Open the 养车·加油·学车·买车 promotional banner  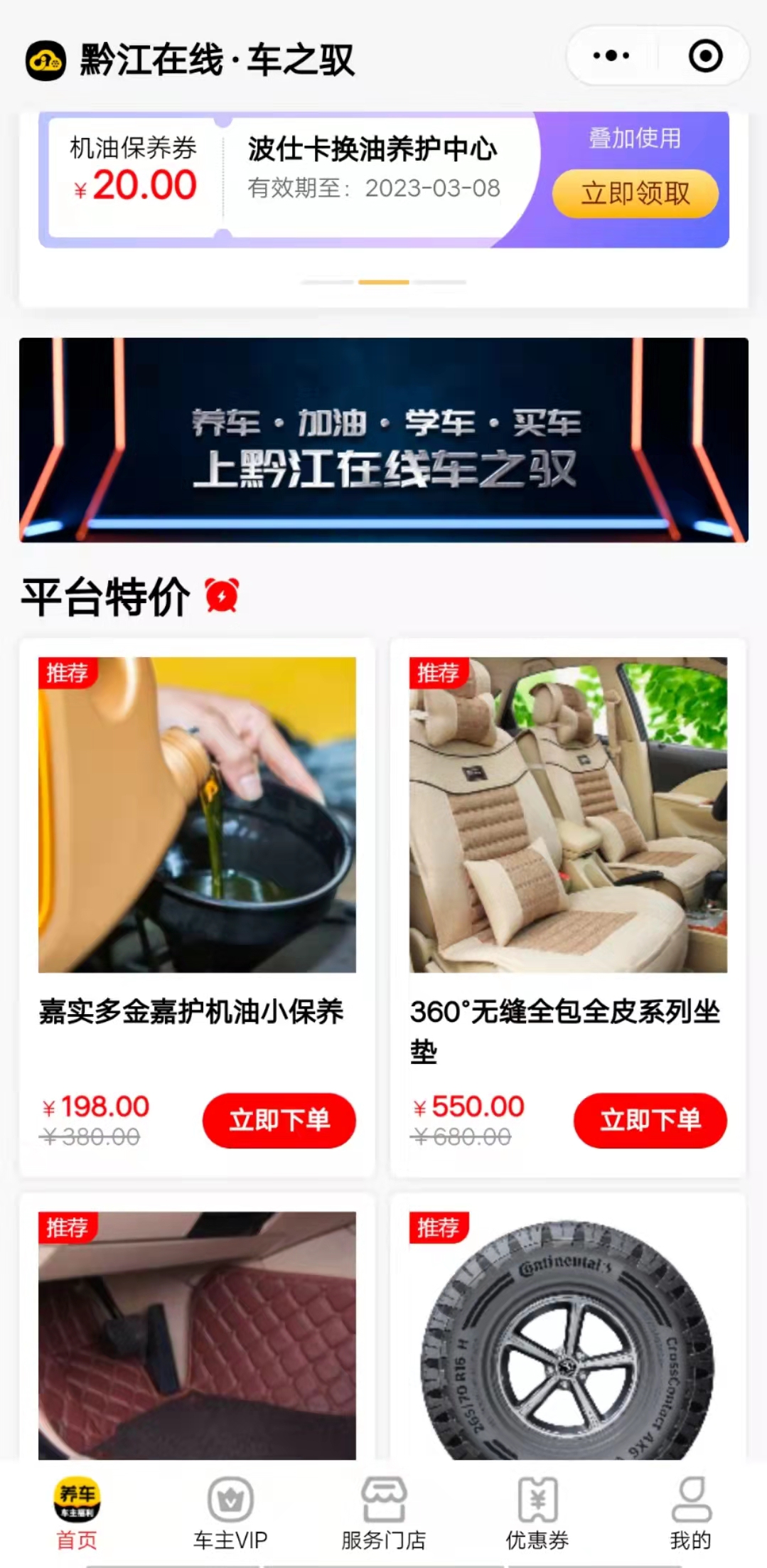tap(384, 440)
